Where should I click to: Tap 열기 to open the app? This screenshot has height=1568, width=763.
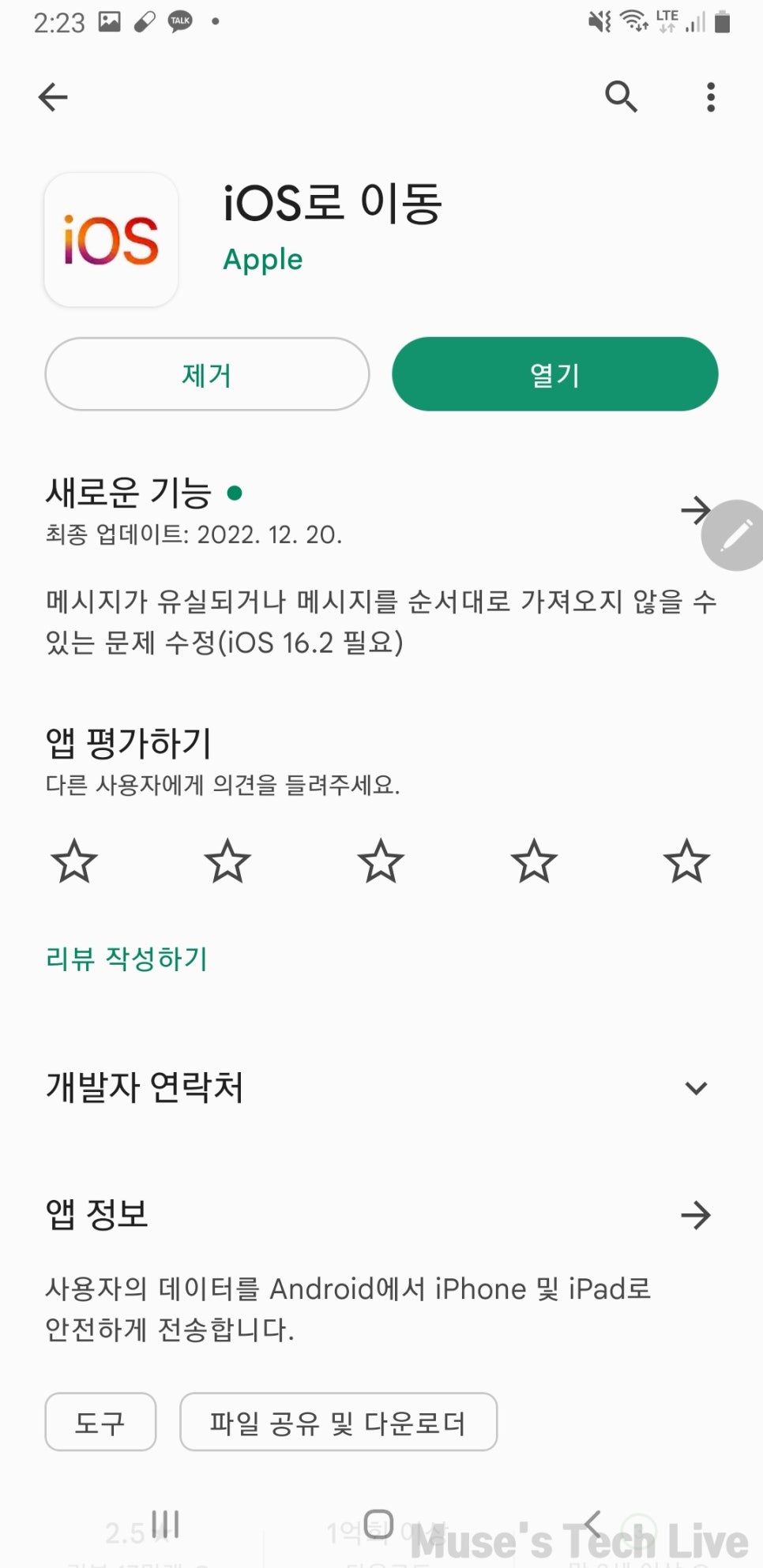pyautogui.click(x=554, y=374)
